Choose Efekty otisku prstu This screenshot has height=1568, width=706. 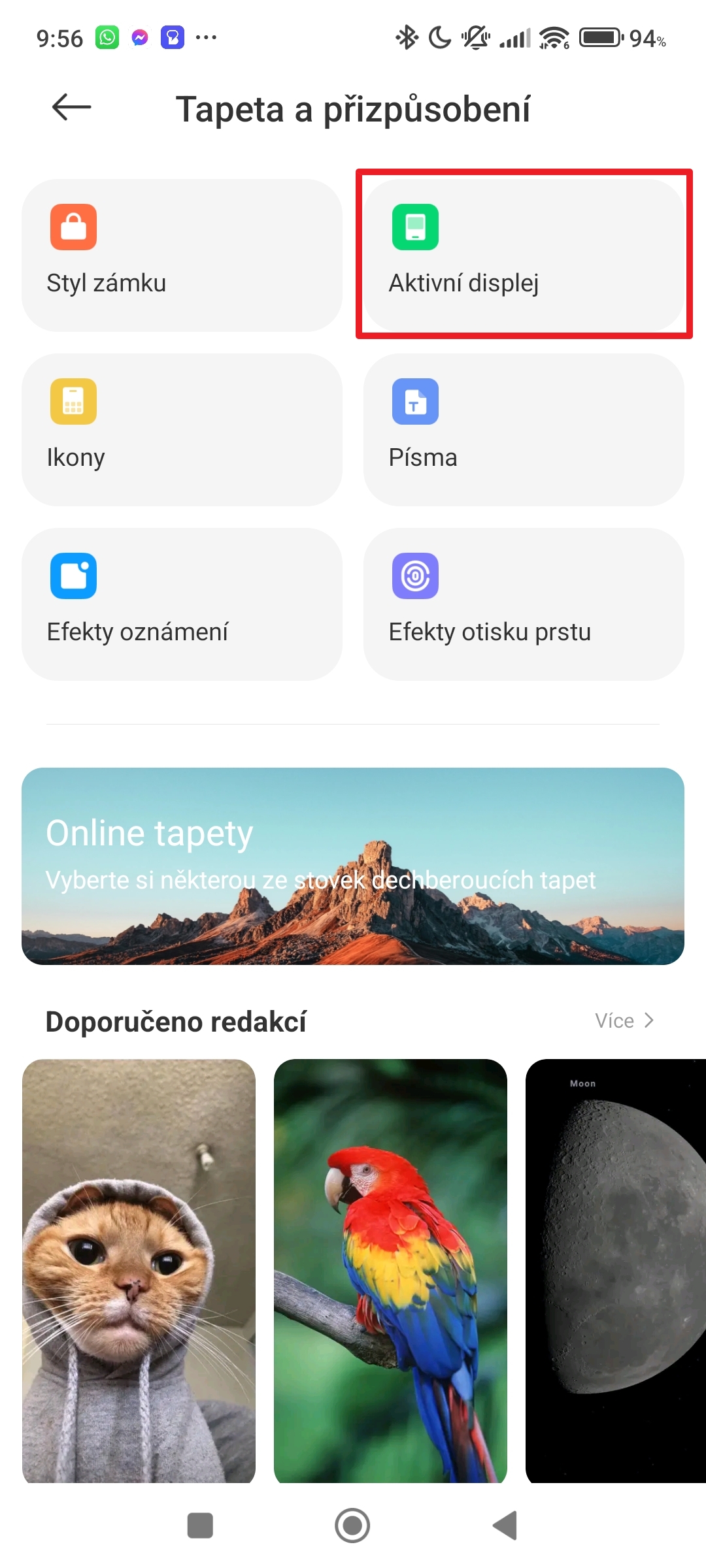524,604
